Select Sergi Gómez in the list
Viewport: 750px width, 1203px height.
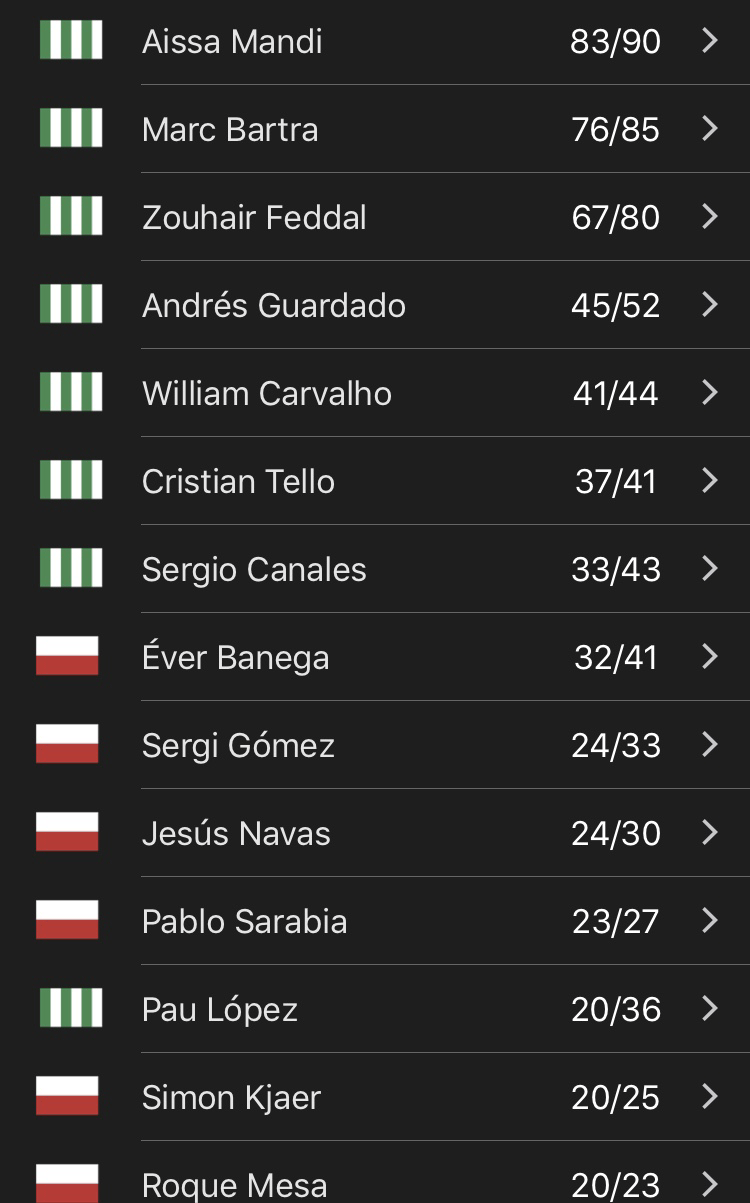tap(375, 745)
